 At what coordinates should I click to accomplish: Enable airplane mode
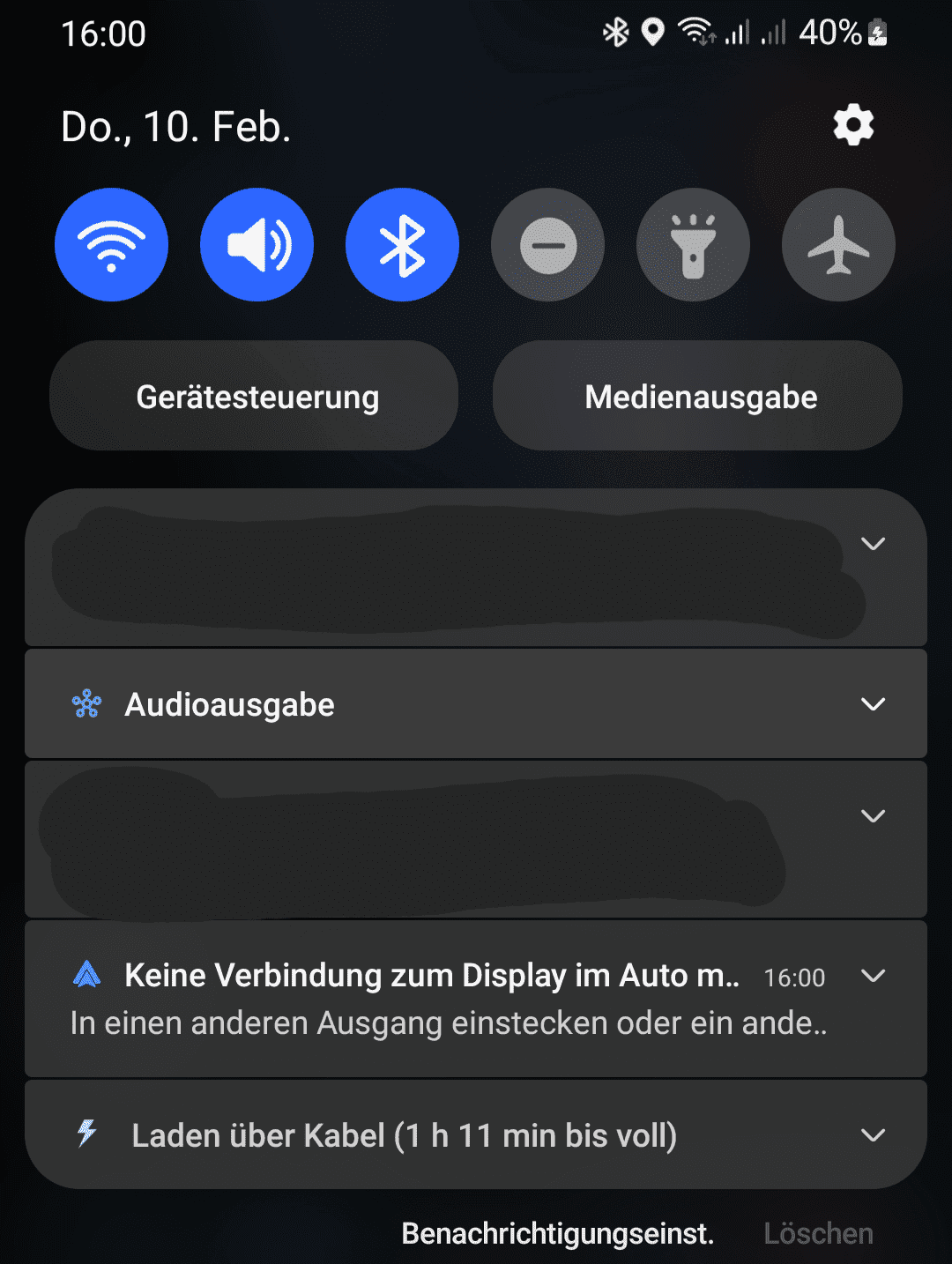click(x=838, y=244)
